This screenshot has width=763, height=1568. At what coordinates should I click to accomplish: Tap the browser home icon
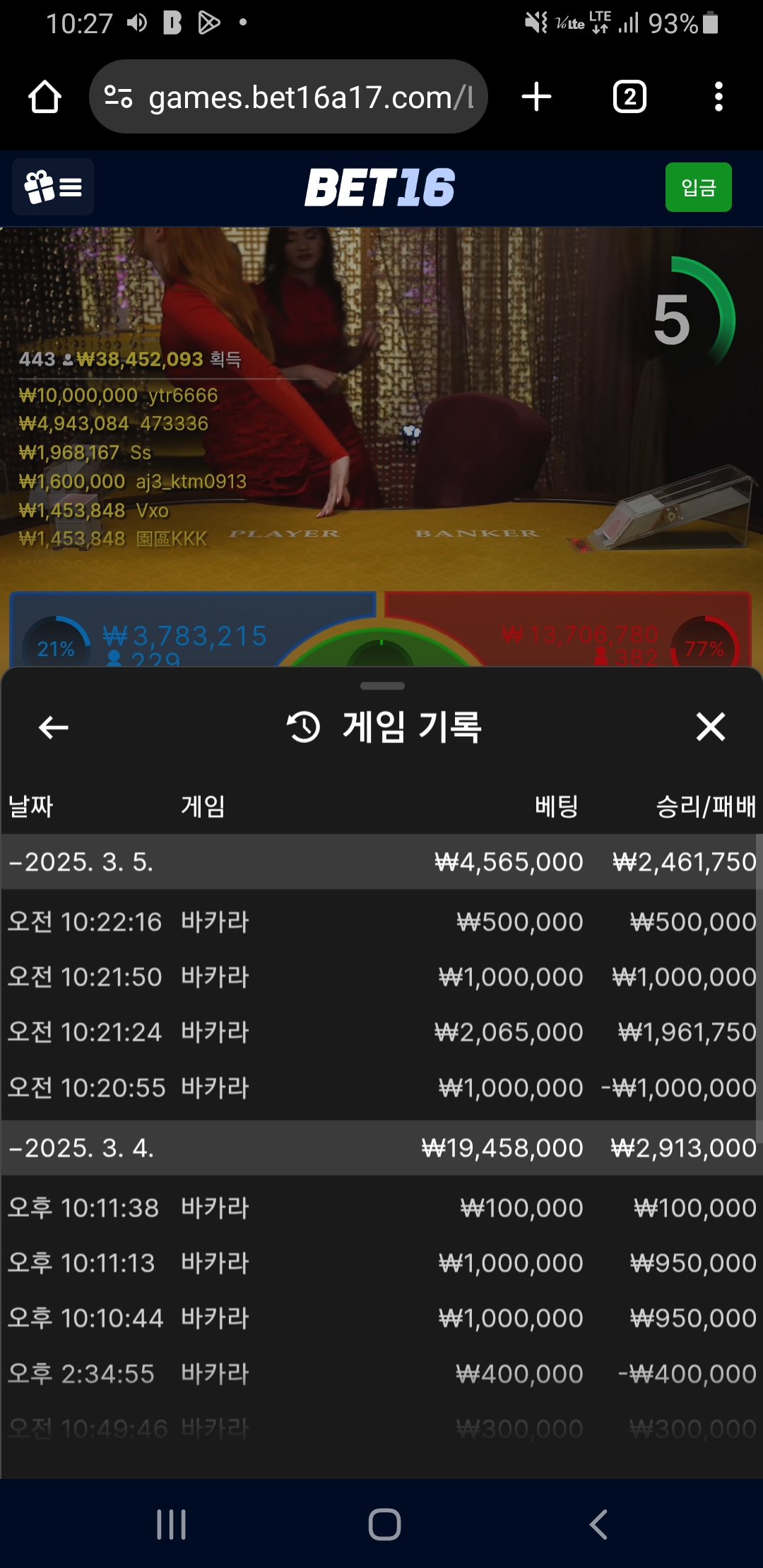tap(45, 97)
